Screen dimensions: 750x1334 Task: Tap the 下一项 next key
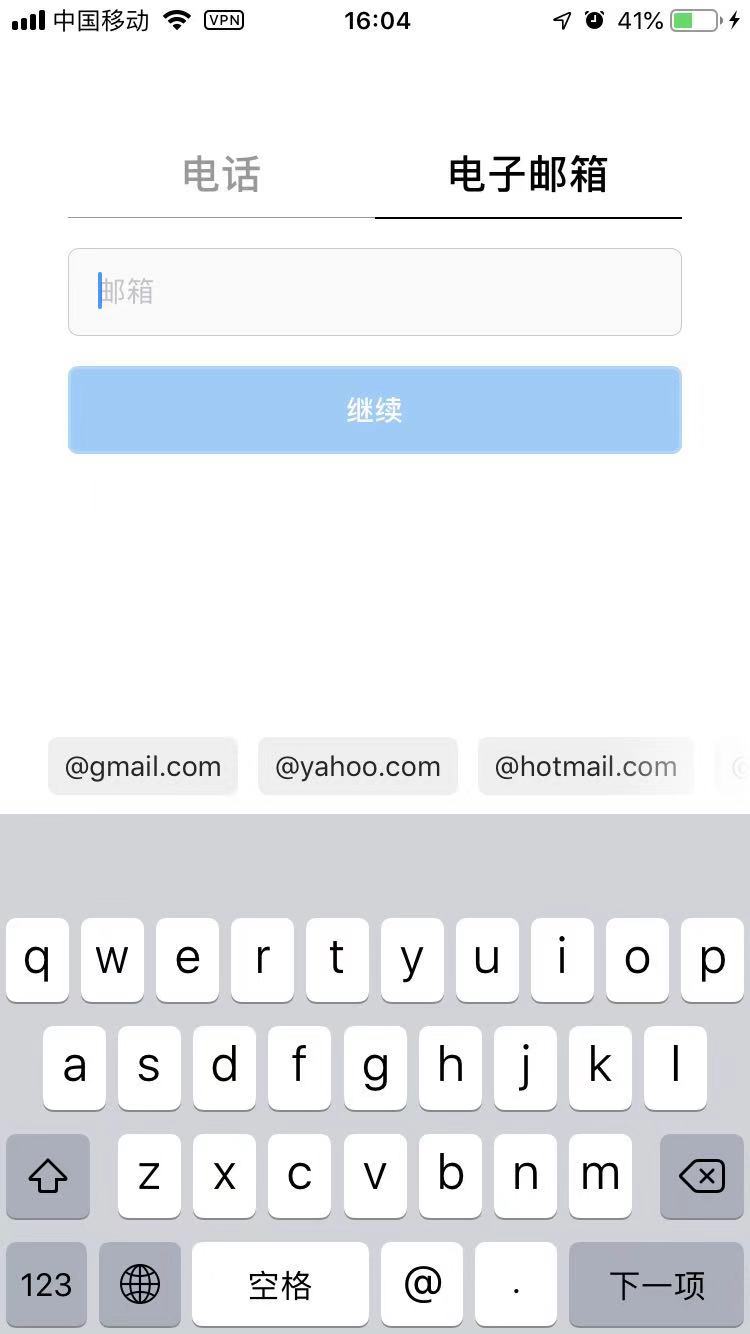(656, 1284)
